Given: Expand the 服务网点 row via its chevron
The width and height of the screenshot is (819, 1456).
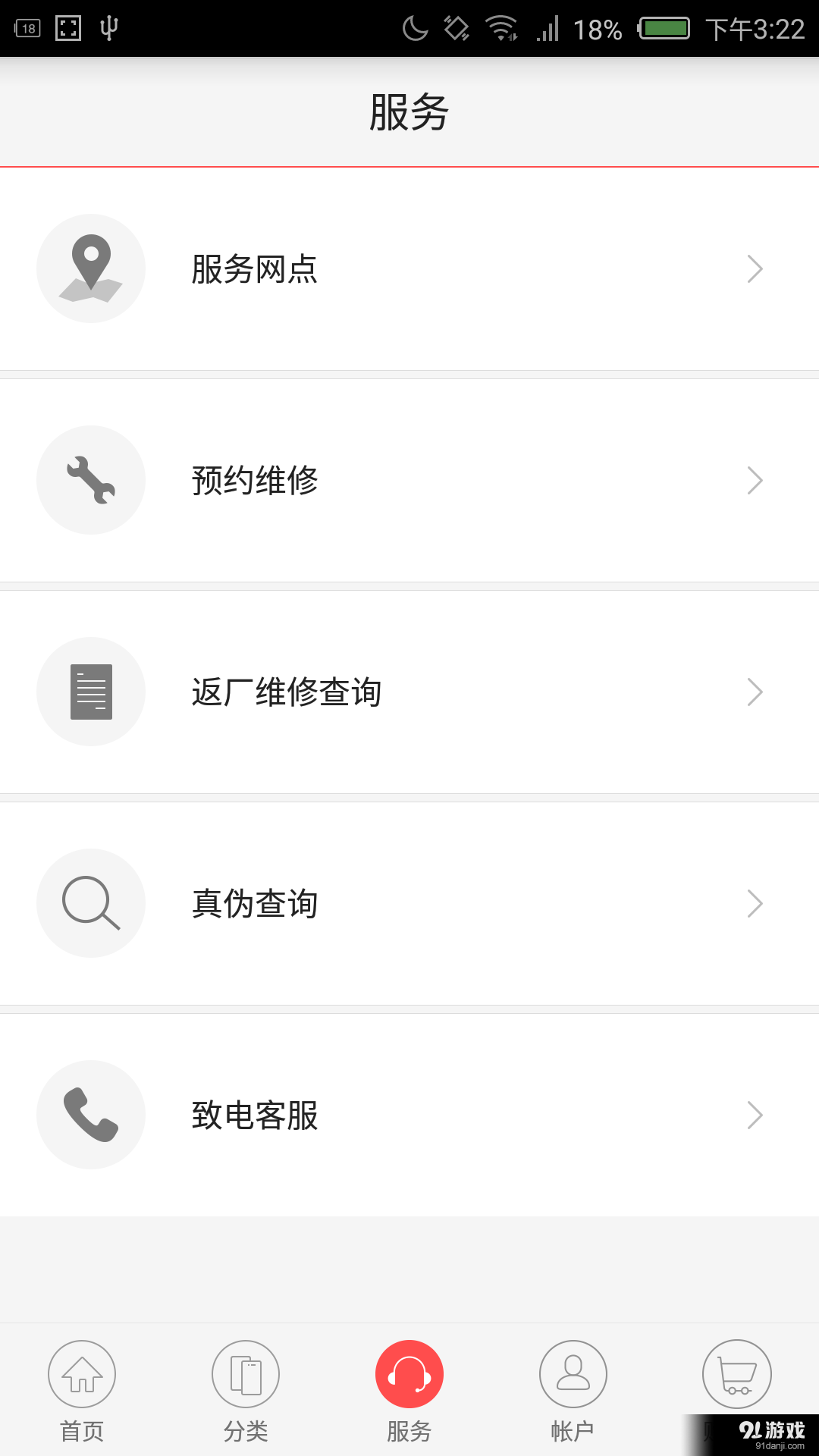Looking at the screenshot, I should click(x=755, y=268).
